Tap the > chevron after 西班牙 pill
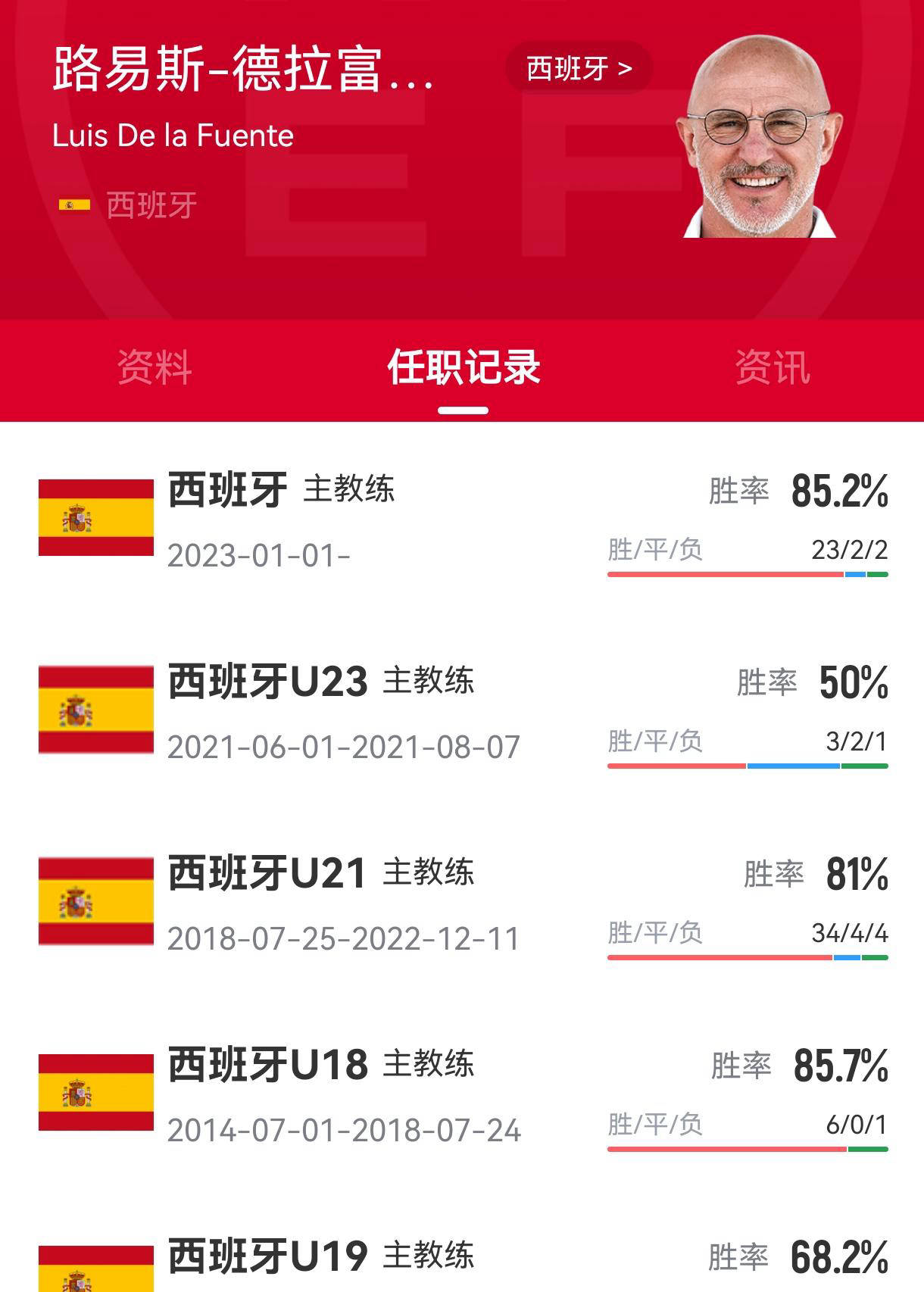924x1292 pixels. pos(625,70)
